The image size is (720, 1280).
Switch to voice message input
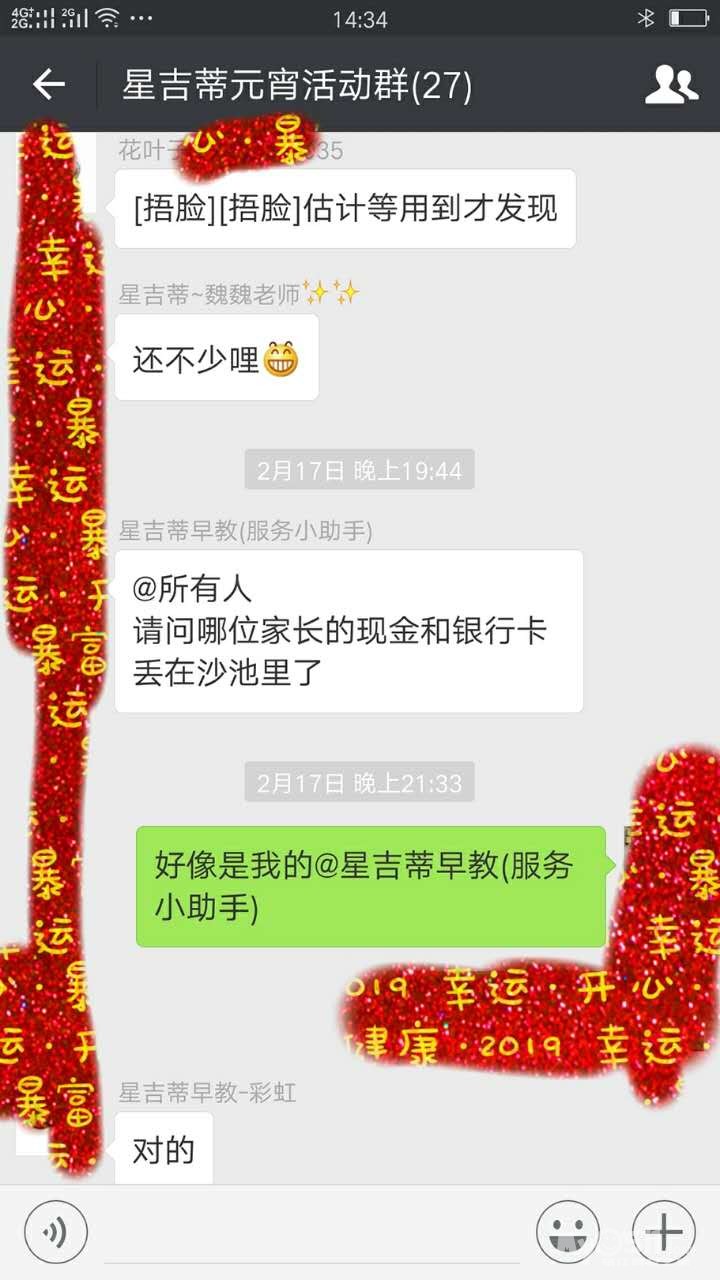click(x=56, y=1231)
